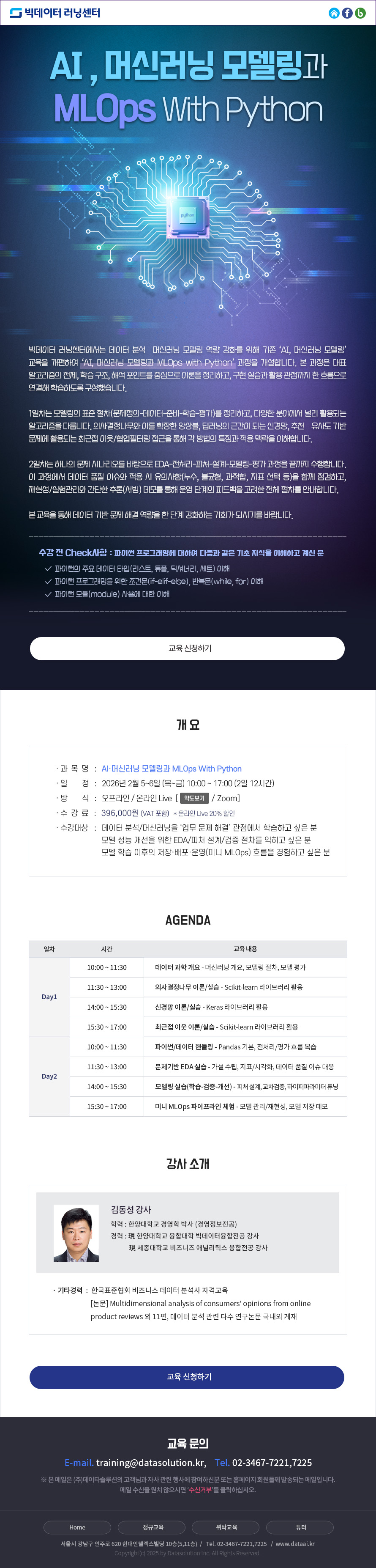Tap the white 교육 신청하기 button

(x=188, y=648)
